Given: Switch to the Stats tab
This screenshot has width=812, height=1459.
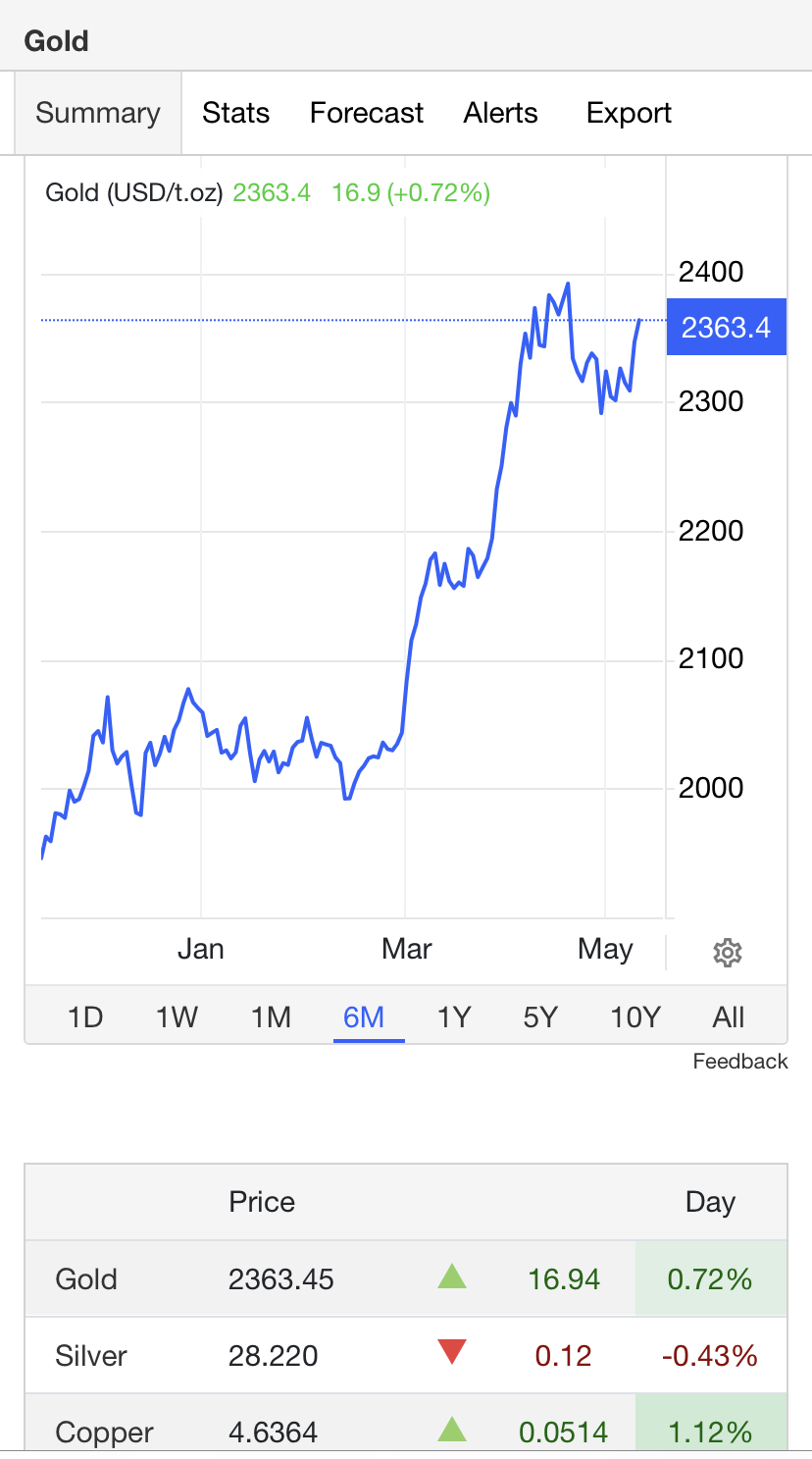Looking at the screenshot, I should 235,113.
